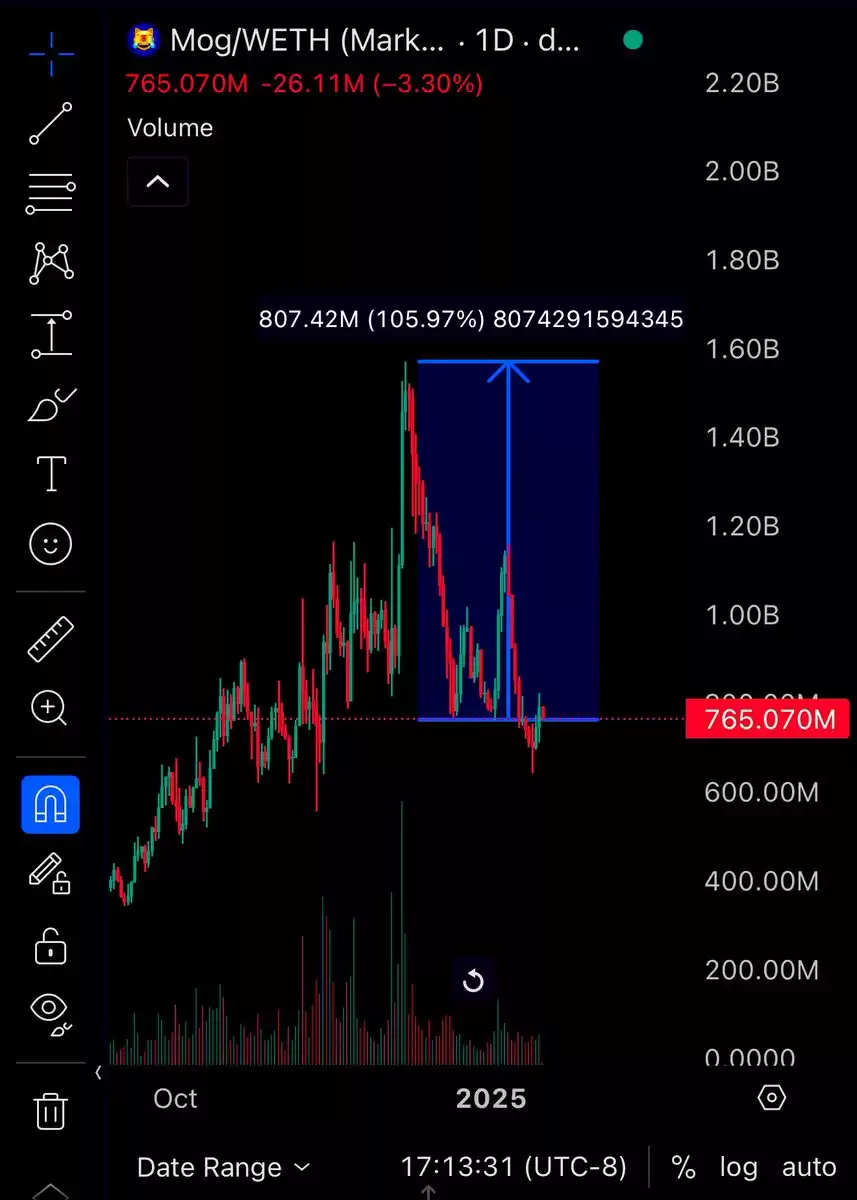This screenshot has width=857, height=1200.
Task: Toggle stay-in-drawing-mode pencil lock
Action: tap(50, 873)
